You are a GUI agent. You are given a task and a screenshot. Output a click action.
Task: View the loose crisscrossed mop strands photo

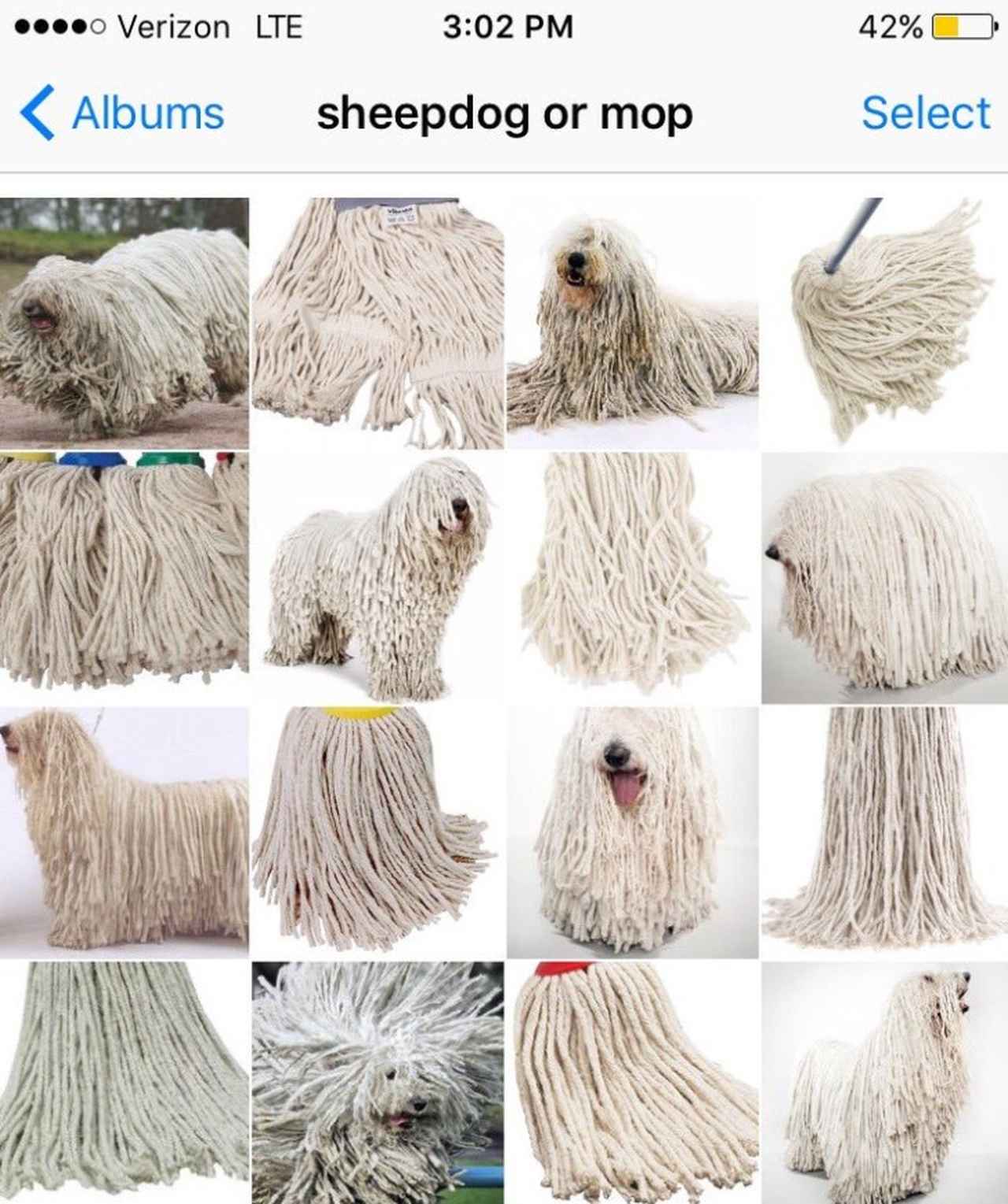click(632, 577)
